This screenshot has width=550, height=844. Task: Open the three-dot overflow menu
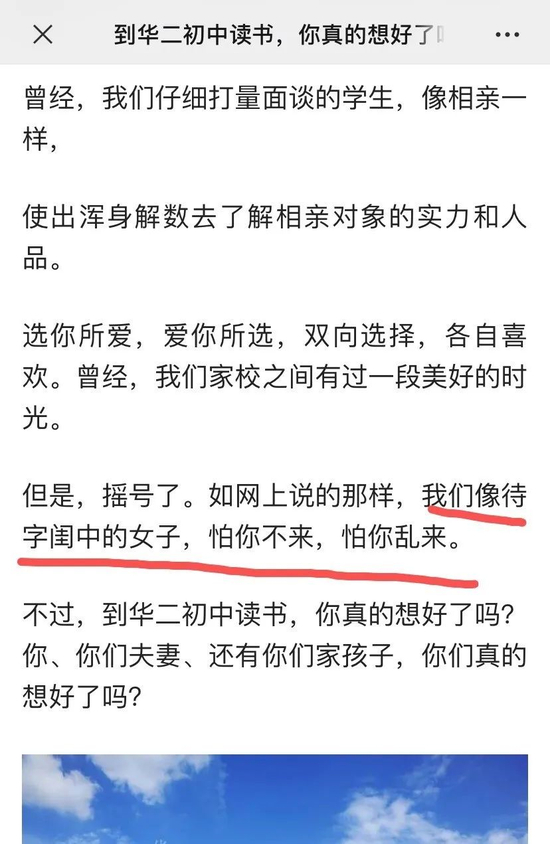[x=507, y=35]
